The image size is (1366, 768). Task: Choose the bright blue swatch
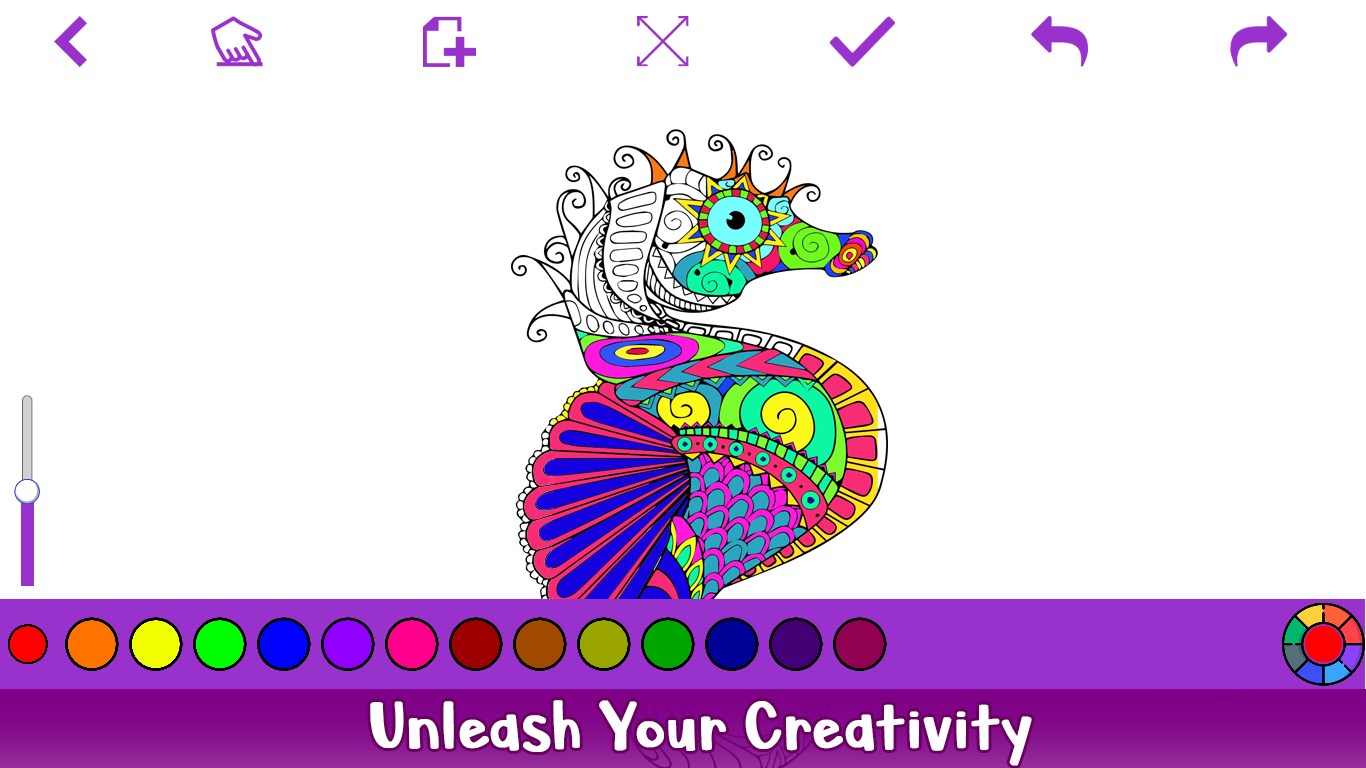pyautogui.click(x=283, y=644)
